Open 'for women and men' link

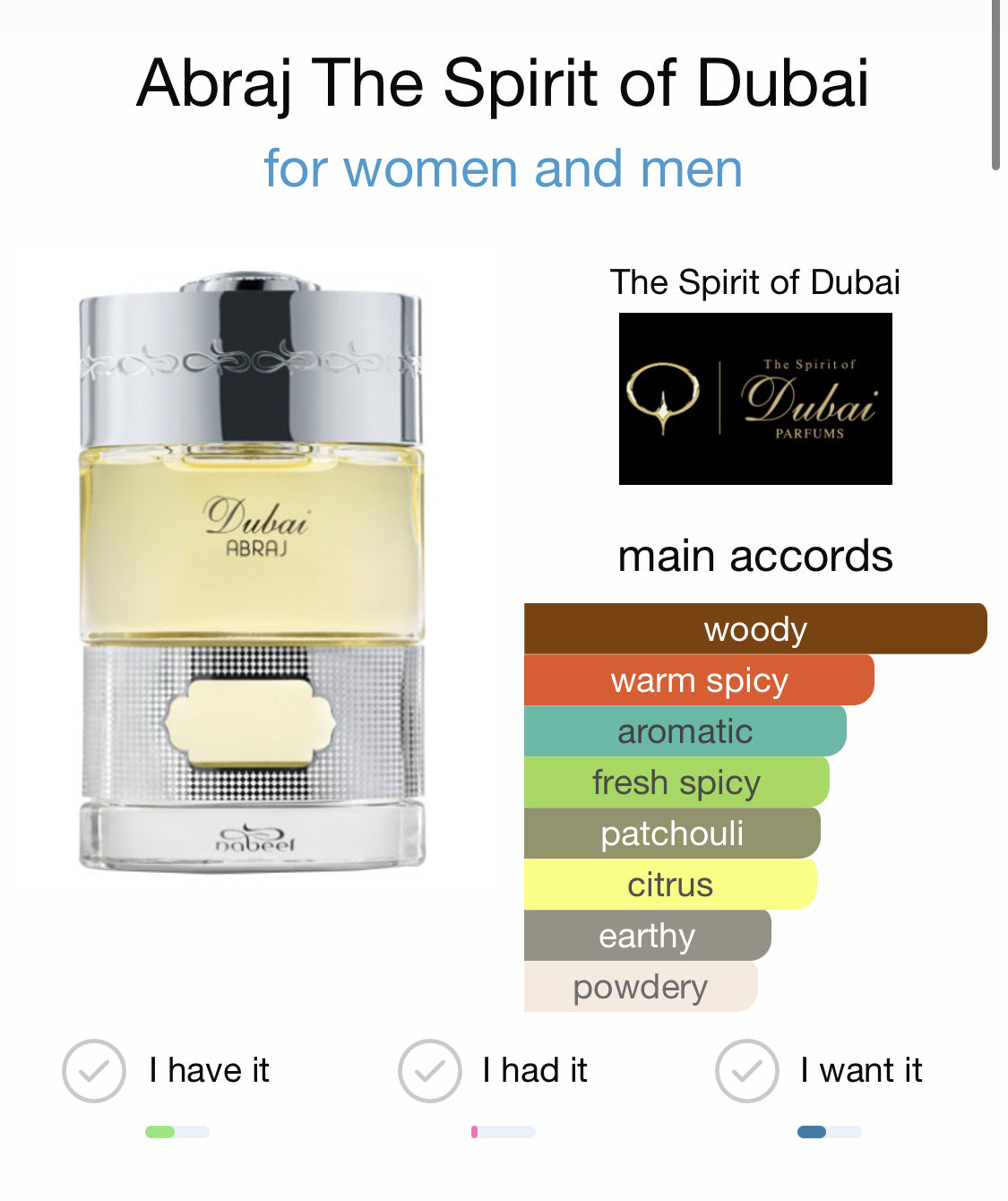click(503, 168)
